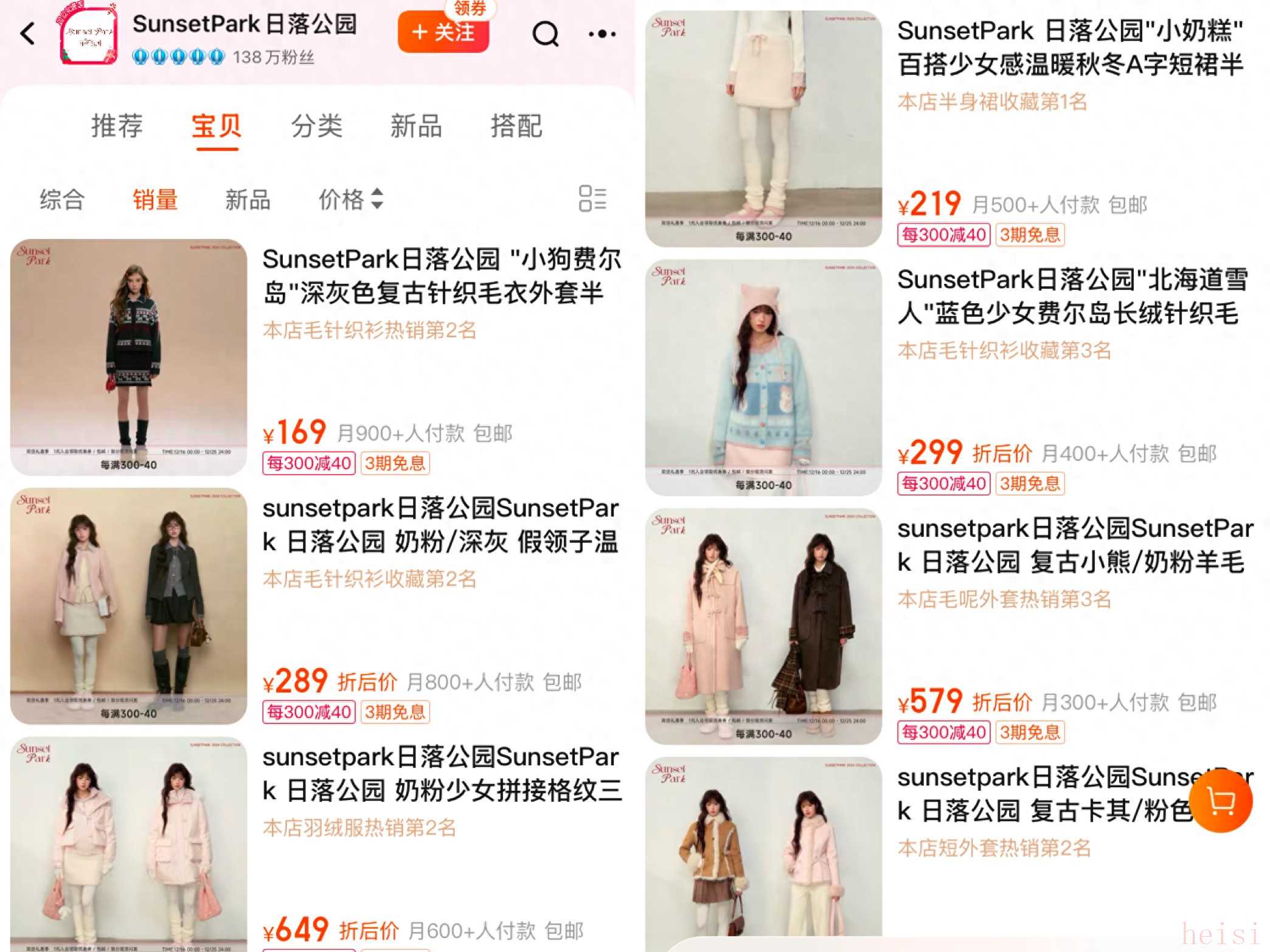Sort products by 综合
1270x952 pixels.
(62, 199)
